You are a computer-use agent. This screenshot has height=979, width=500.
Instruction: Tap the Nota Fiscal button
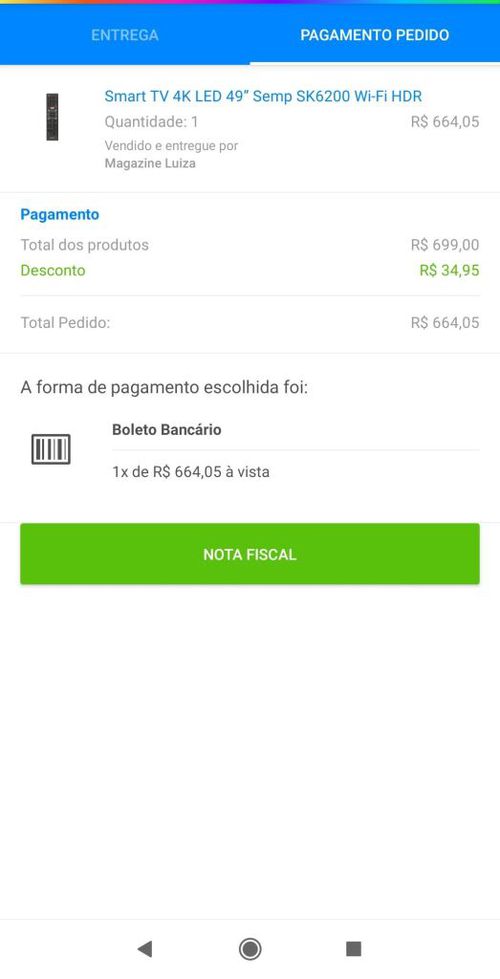pyautogui.click(x=250, y=554)
